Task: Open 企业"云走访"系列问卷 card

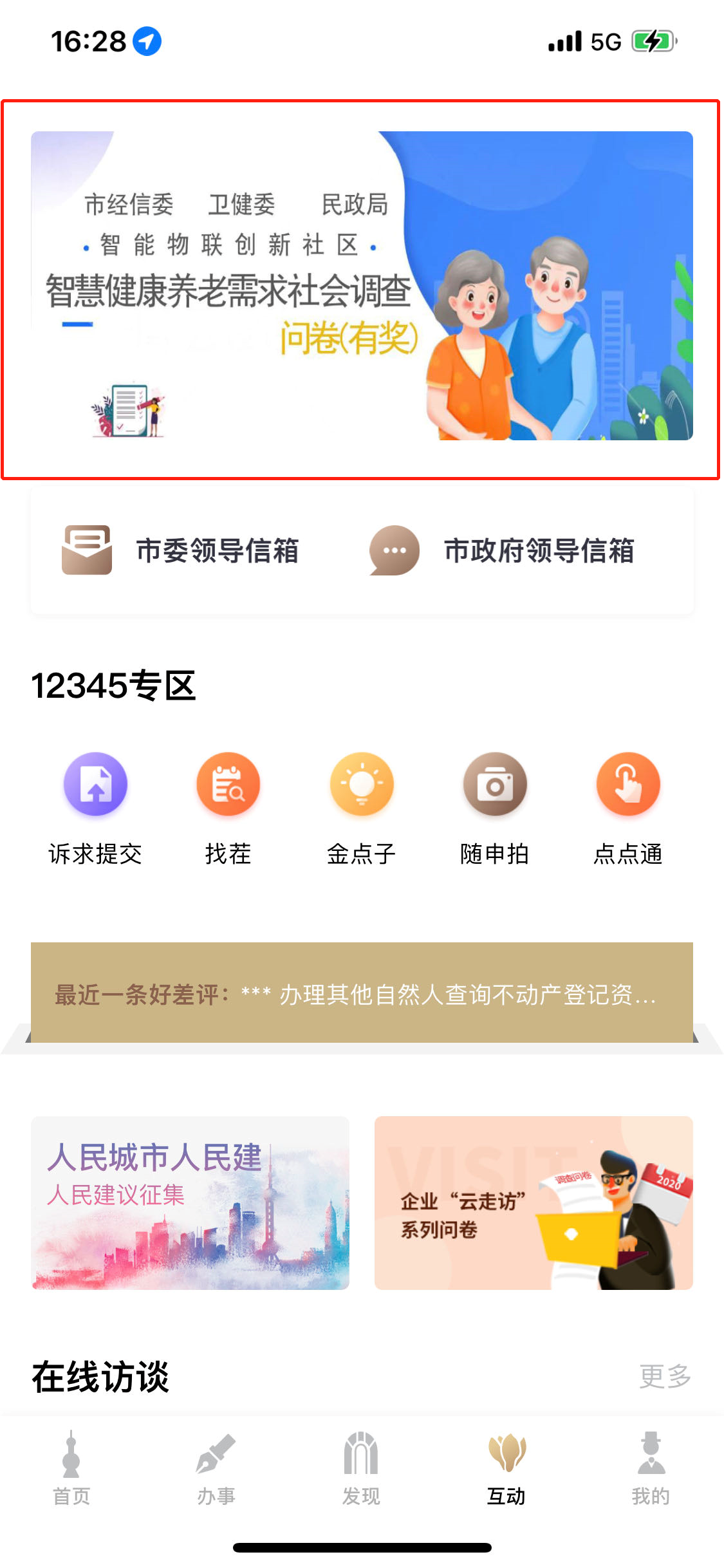Action: pos(534,1202)
